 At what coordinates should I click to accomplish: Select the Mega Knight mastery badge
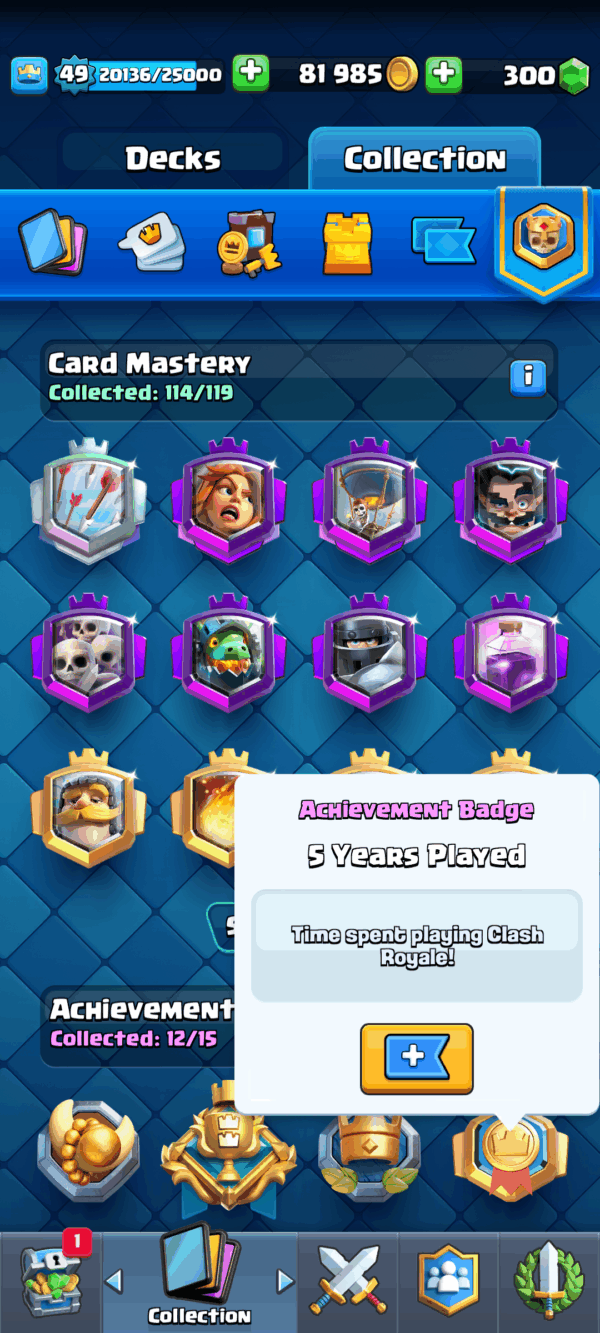(369, 656)
